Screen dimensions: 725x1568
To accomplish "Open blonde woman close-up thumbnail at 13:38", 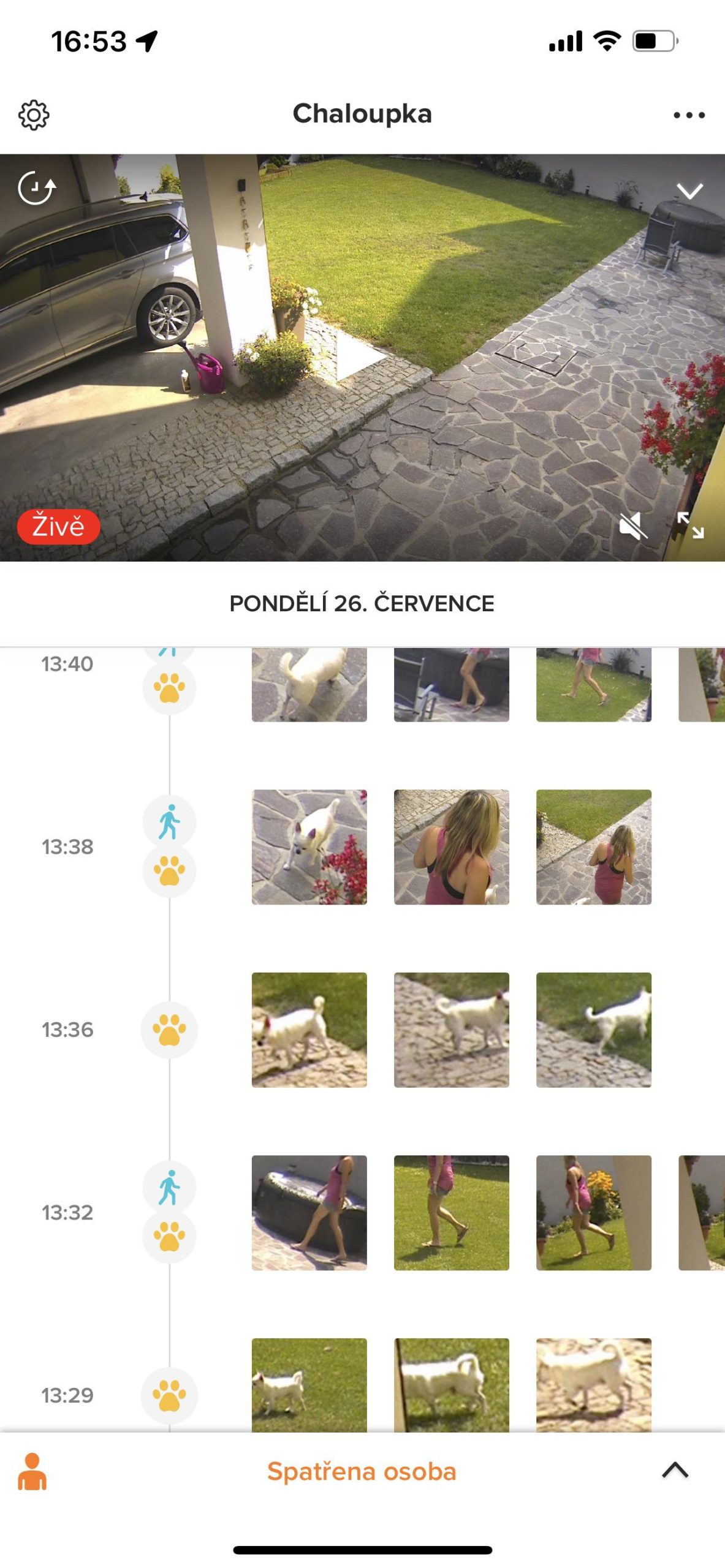I will [x=451, y=847].
